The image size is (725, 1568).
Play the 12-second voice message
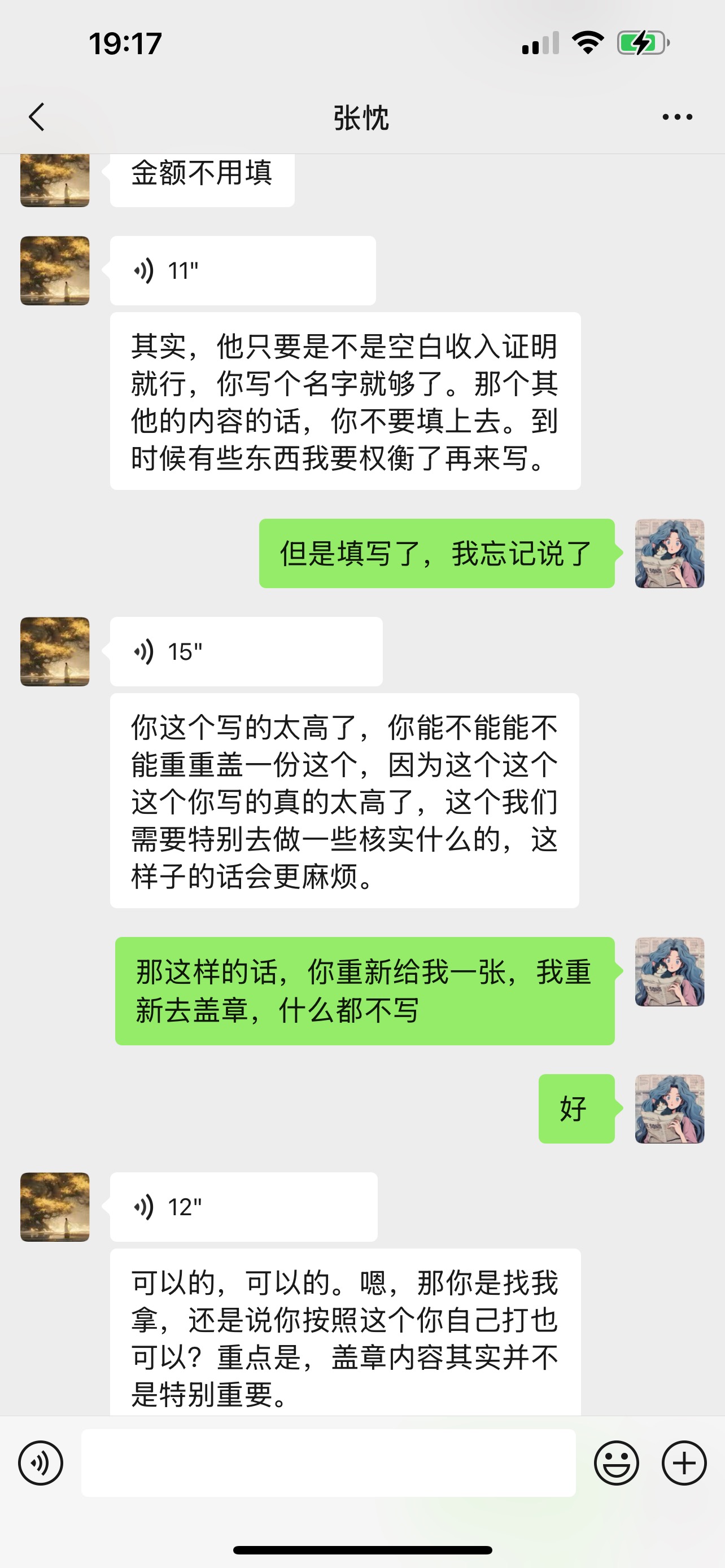(243, 1207)
